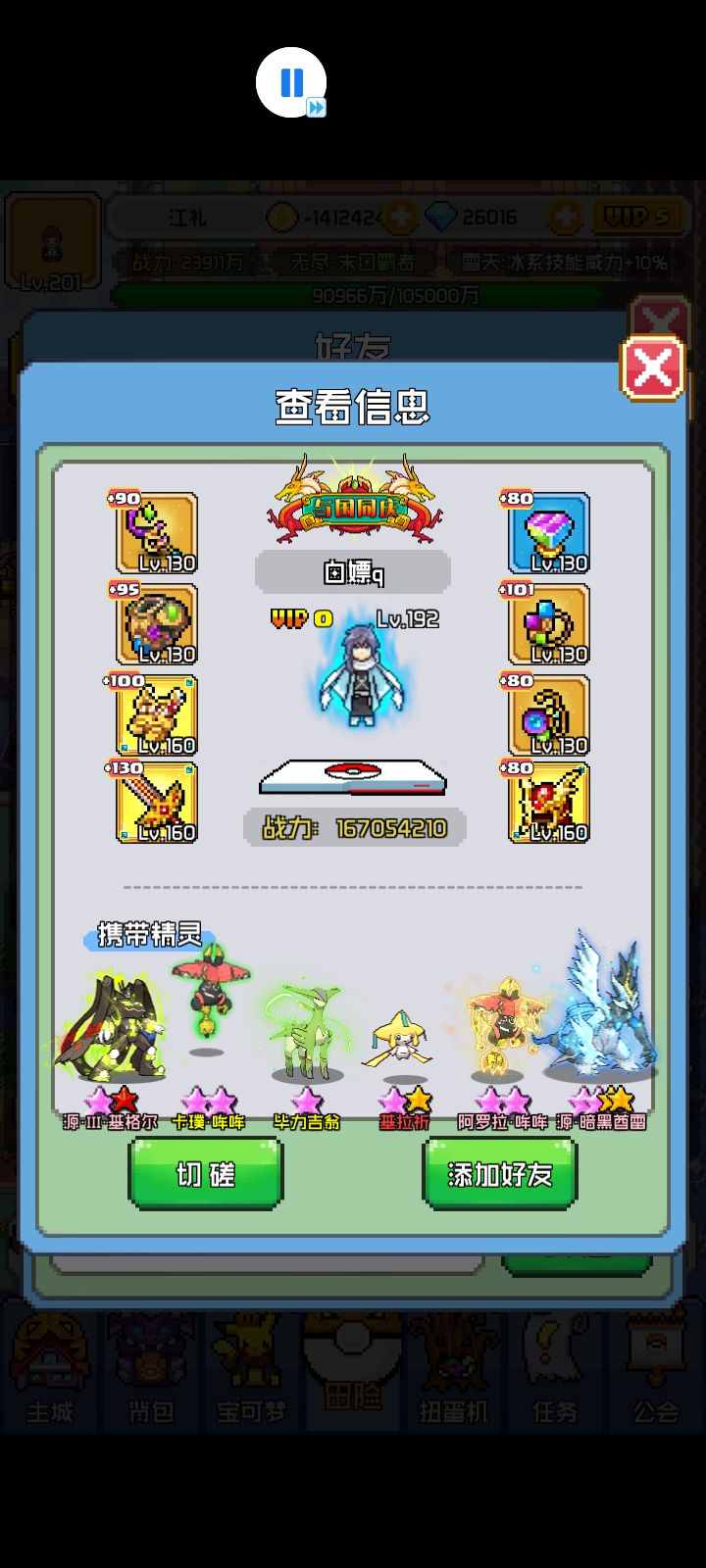View the 阿罗拉·哞哞 pokemon
The height and width of the screenshot is (1568, 706).
coord(500,1024)
